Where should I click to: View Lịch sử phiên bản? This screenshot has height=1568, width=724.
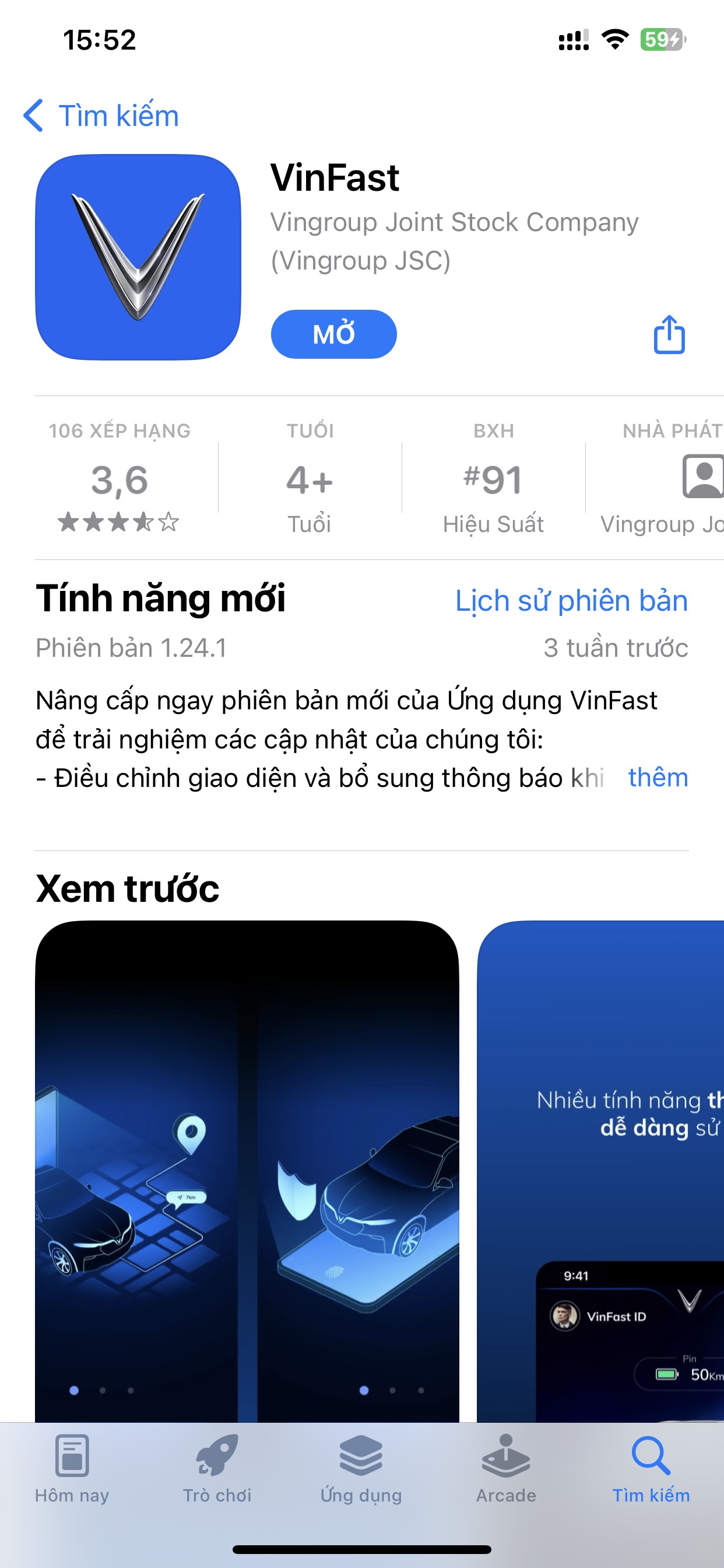pos(571,601)
